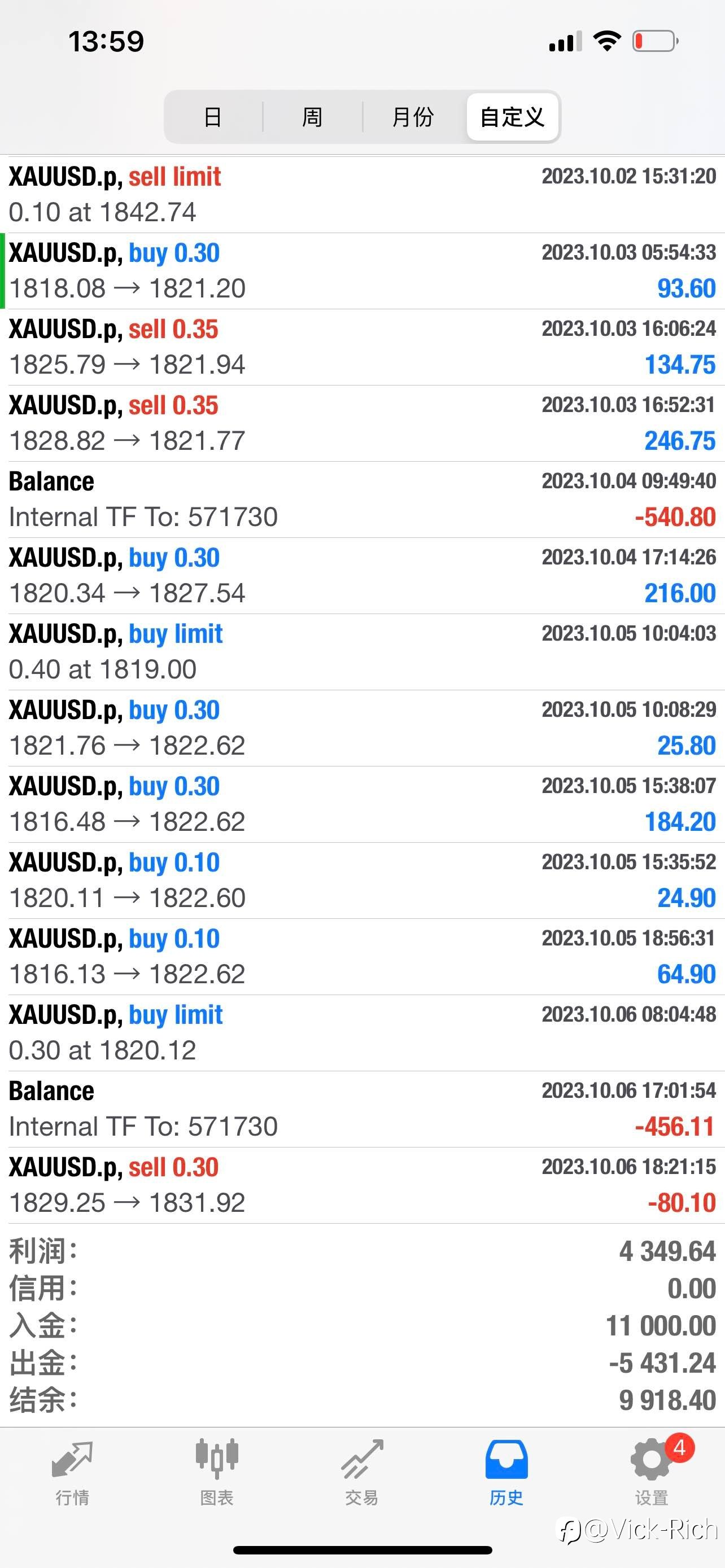Expand the Balance transfer entry of -540.80
This screenshot has height=1568, width=725.
(362, 499)
